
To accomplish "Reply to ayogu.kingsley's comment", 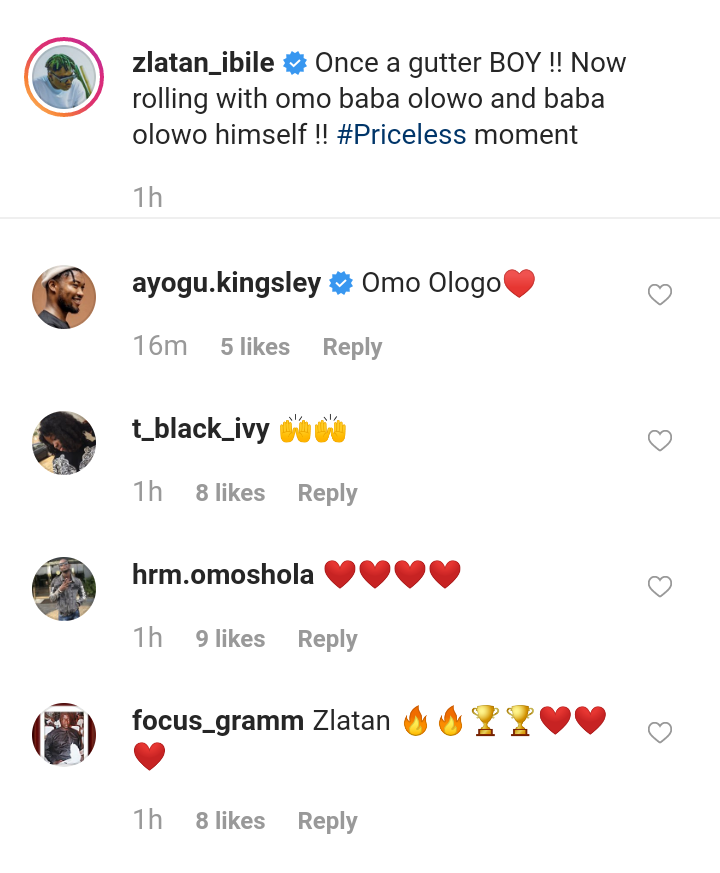I will click(352, 347).
